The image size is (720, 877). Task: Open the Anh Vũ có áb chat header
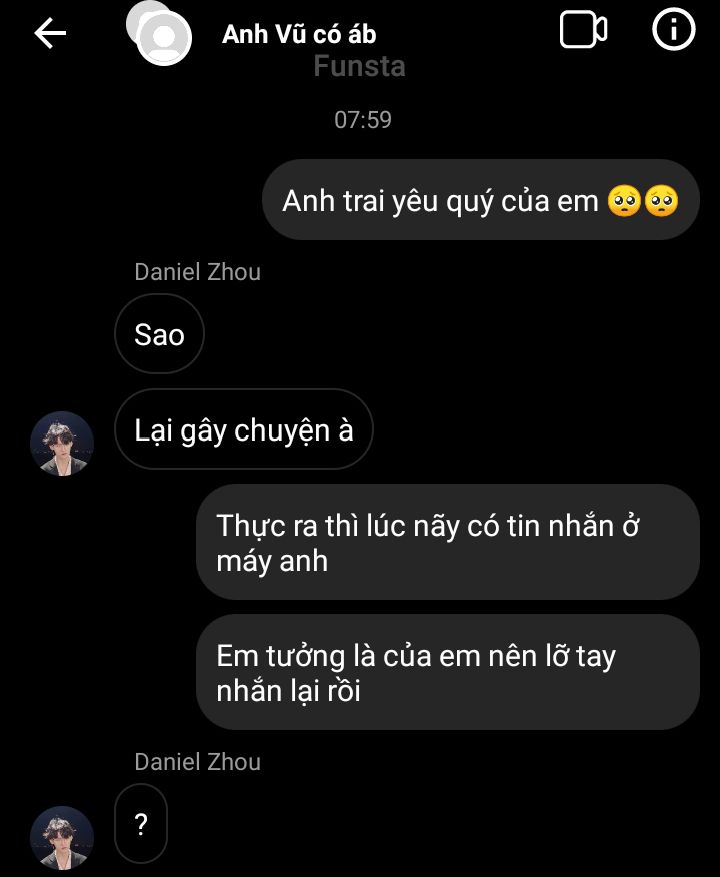[299, 34]
